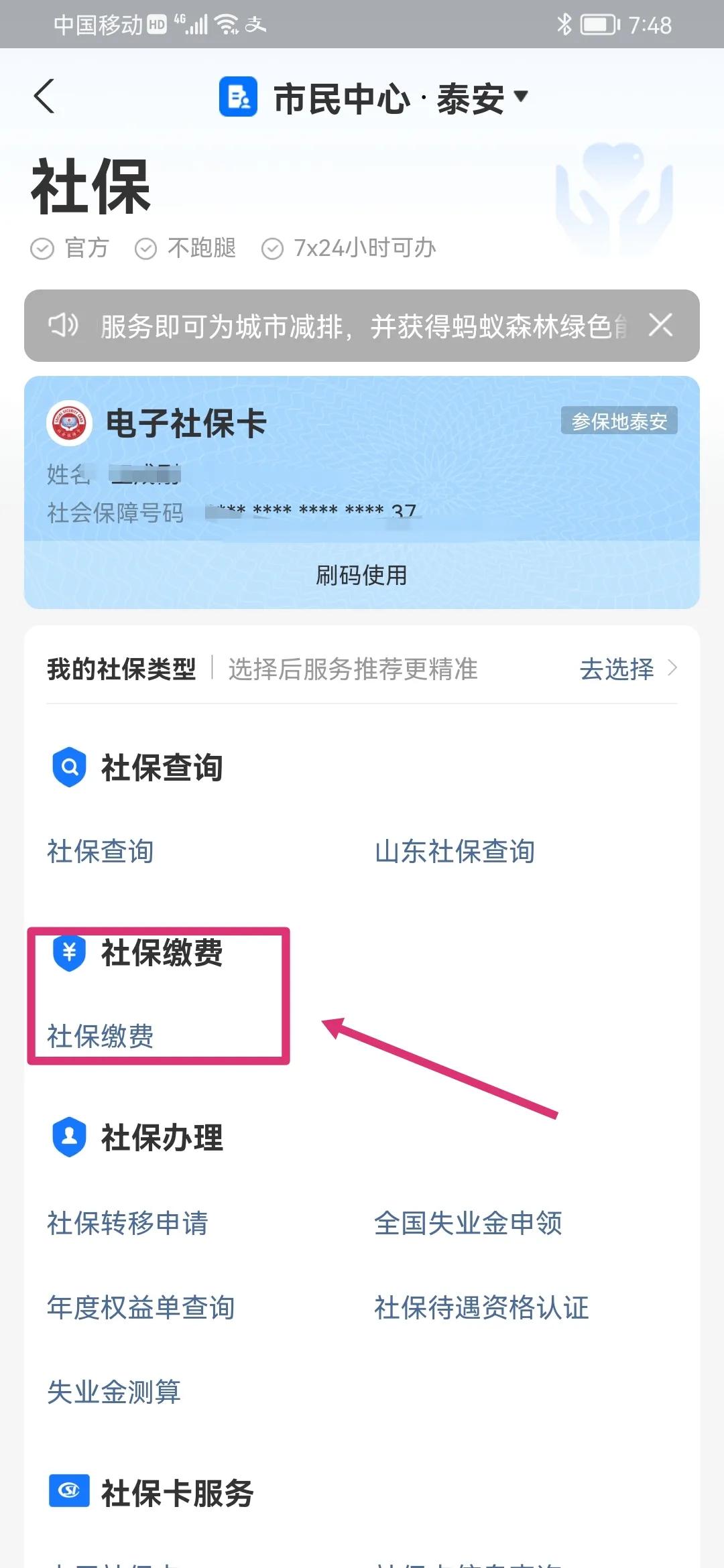Dismiss the notice banner about 蚂蚁森林

click(660, 326)
